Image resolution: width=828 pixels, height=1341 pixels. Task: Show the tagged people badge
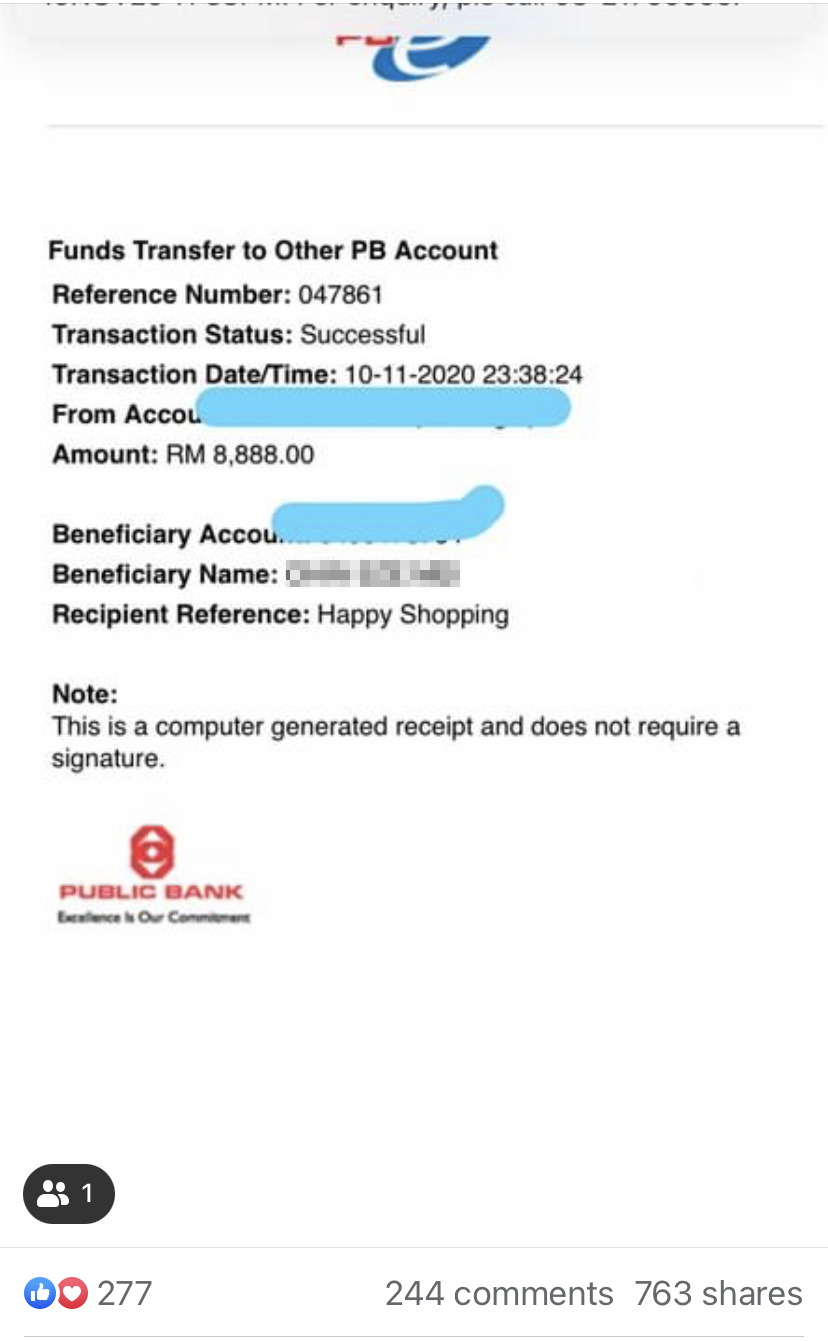pos(69,1193)
